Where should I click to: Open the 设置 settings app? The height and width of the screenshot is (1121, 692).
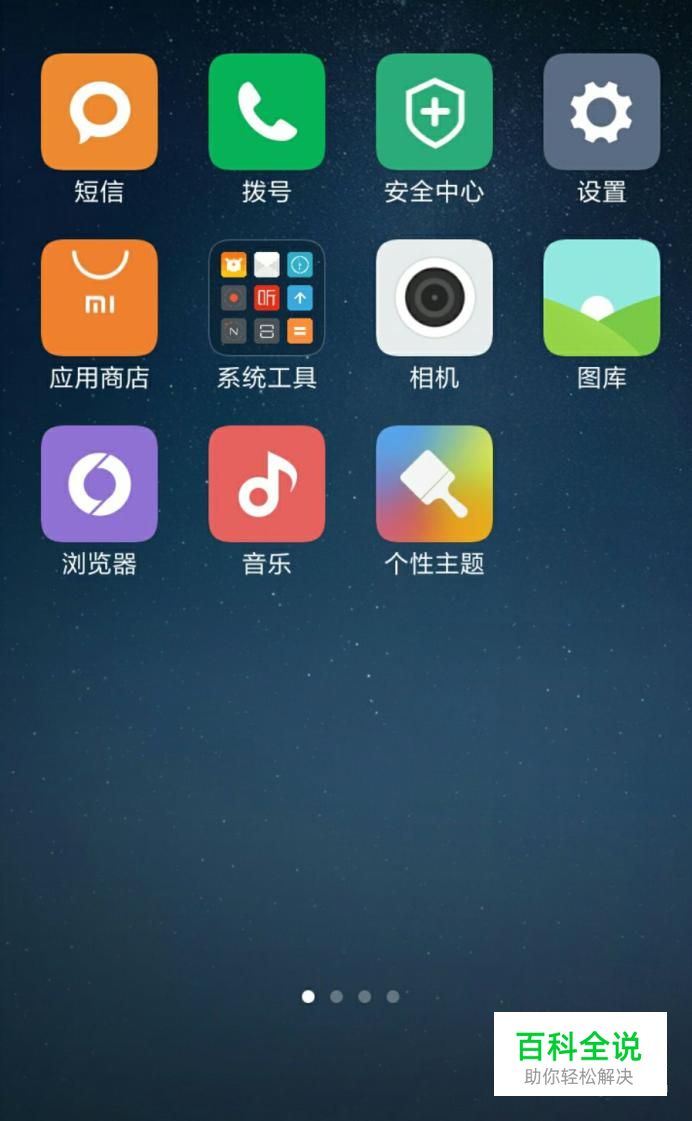(x=601, y=112)
